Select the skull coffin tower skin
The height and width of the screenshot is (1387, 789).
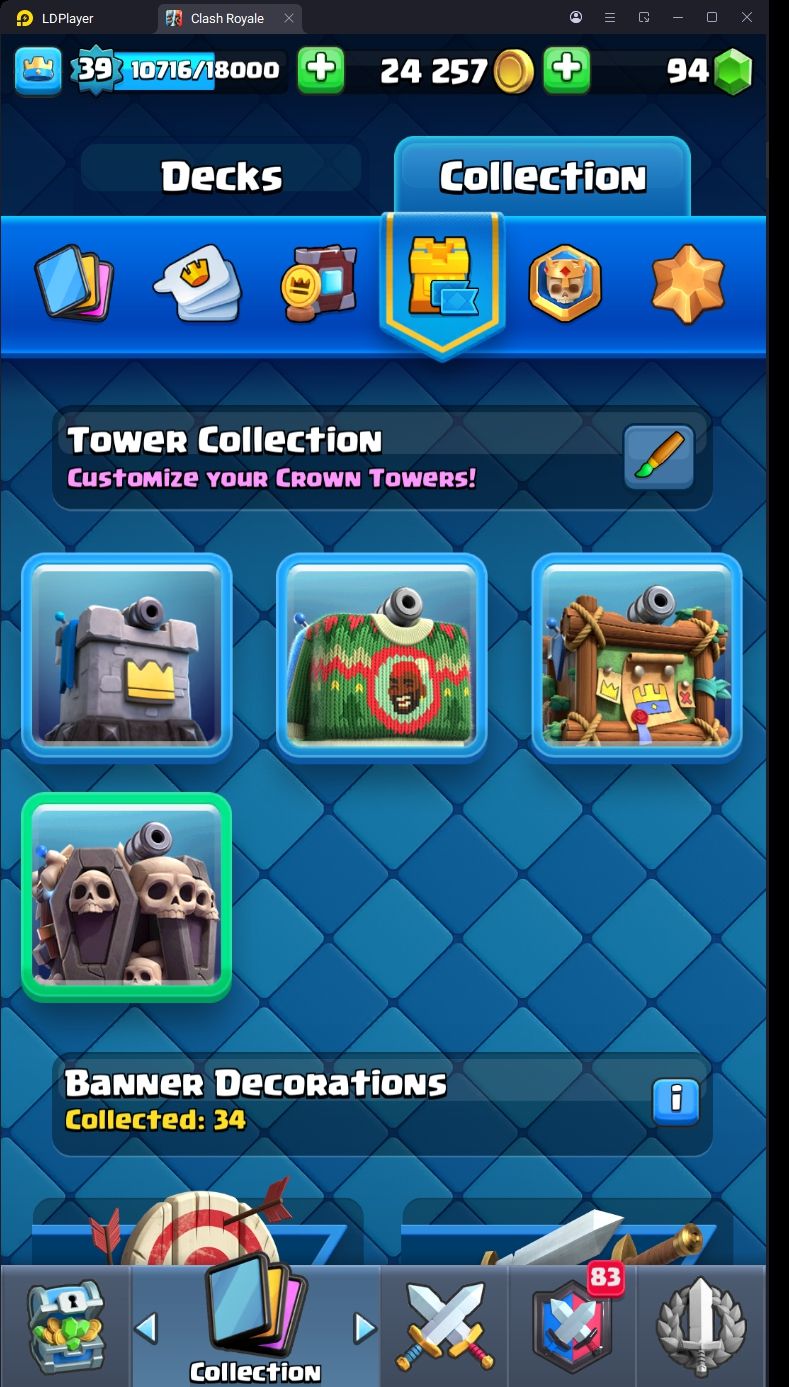127,897
